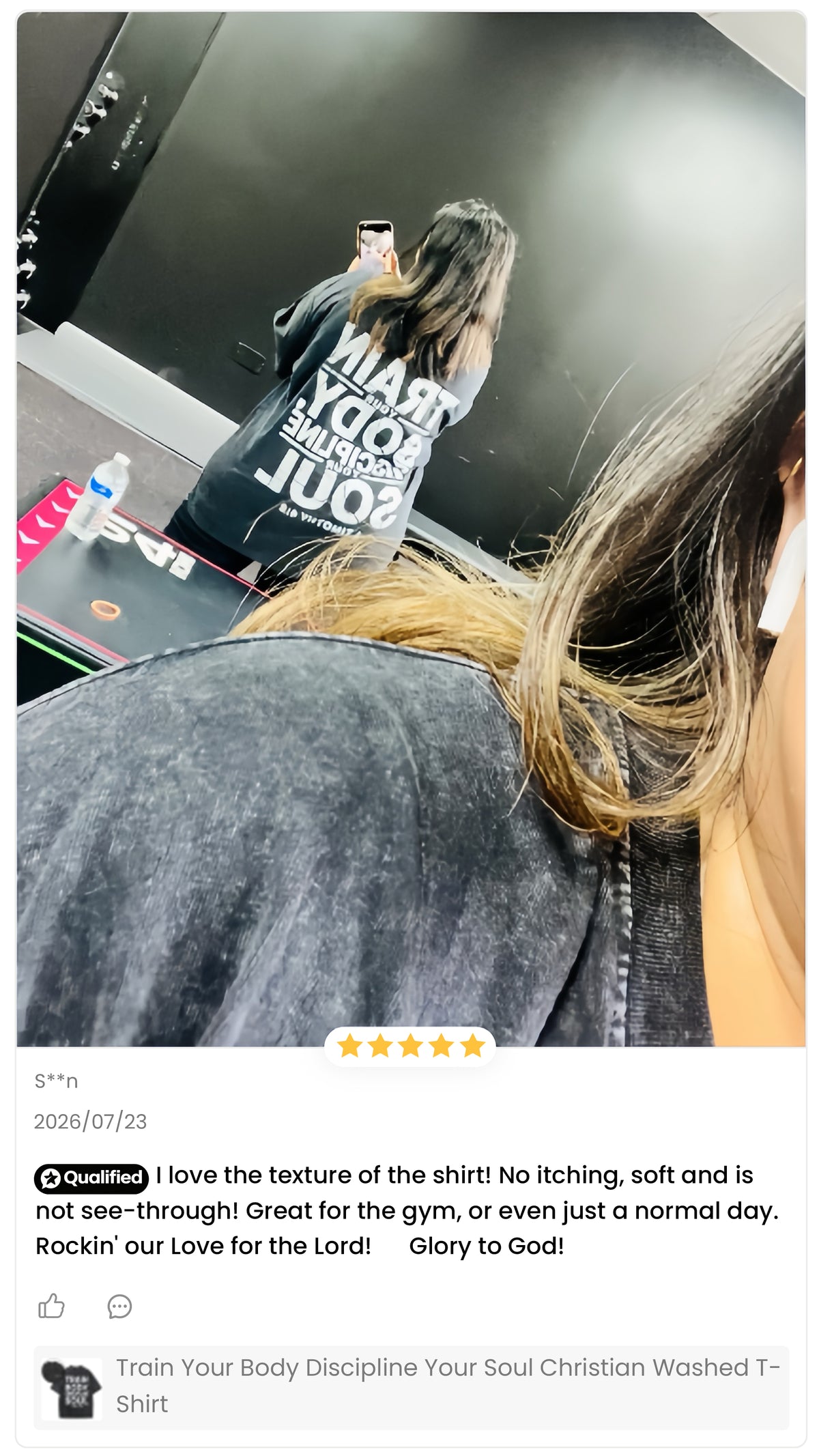Open the reviewer's mirror selfie photo

(x=411, y=529)
